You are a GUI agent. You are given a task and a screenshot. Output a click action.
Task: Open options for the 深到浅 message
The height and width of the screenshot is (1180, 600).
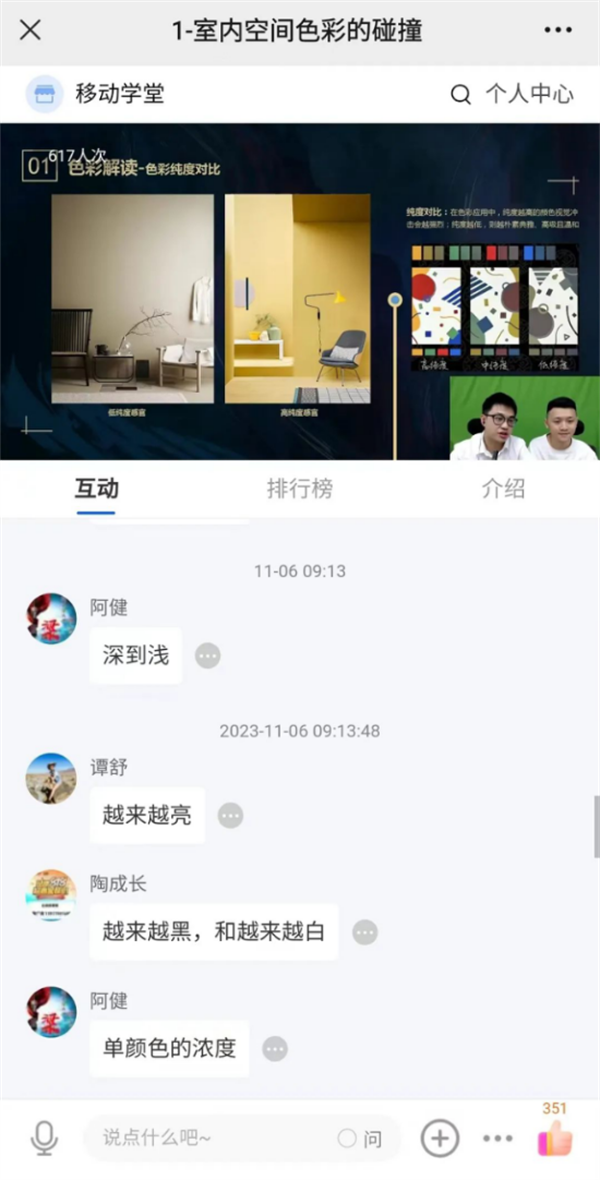tap(208, 656)
